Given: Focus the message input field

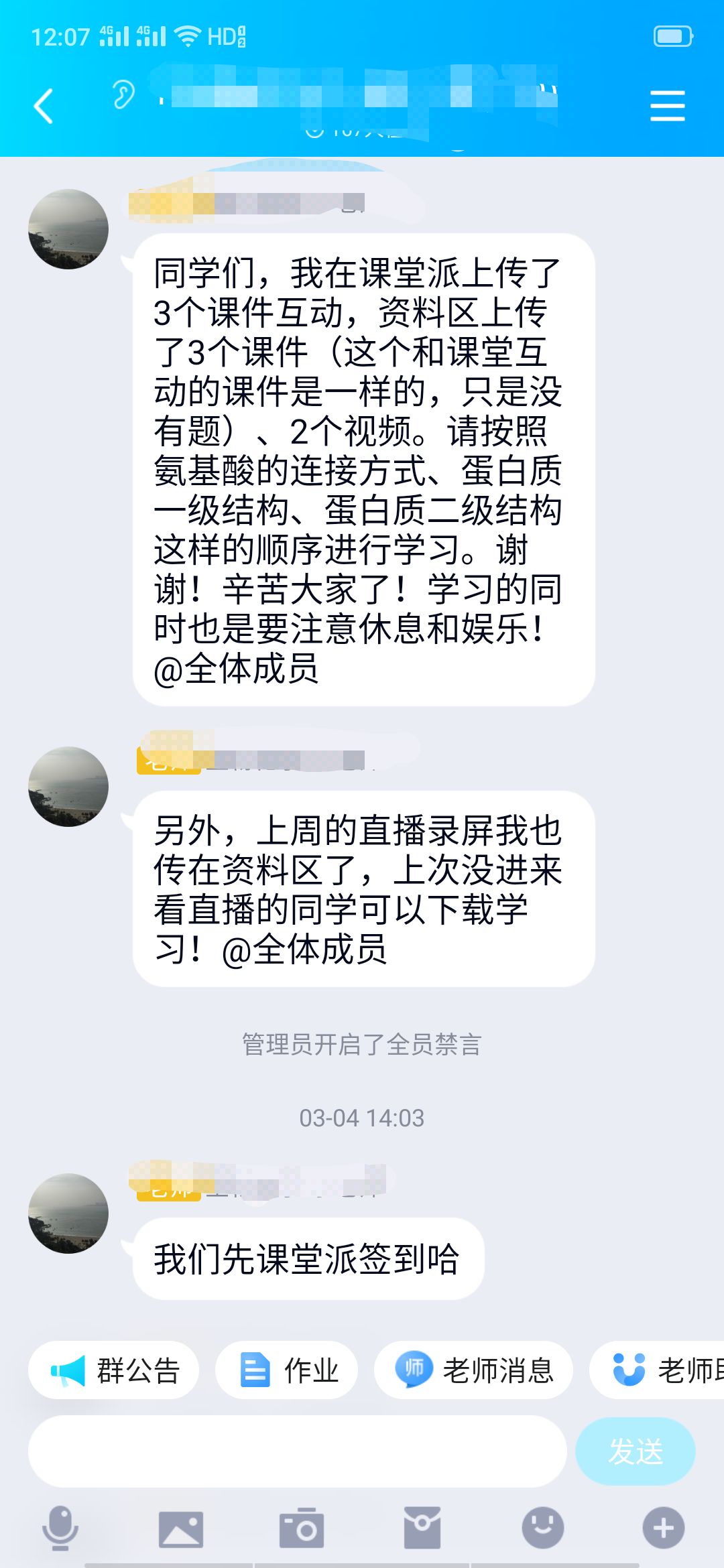Looking at the screenshot, I should (x=297, y=1451).
